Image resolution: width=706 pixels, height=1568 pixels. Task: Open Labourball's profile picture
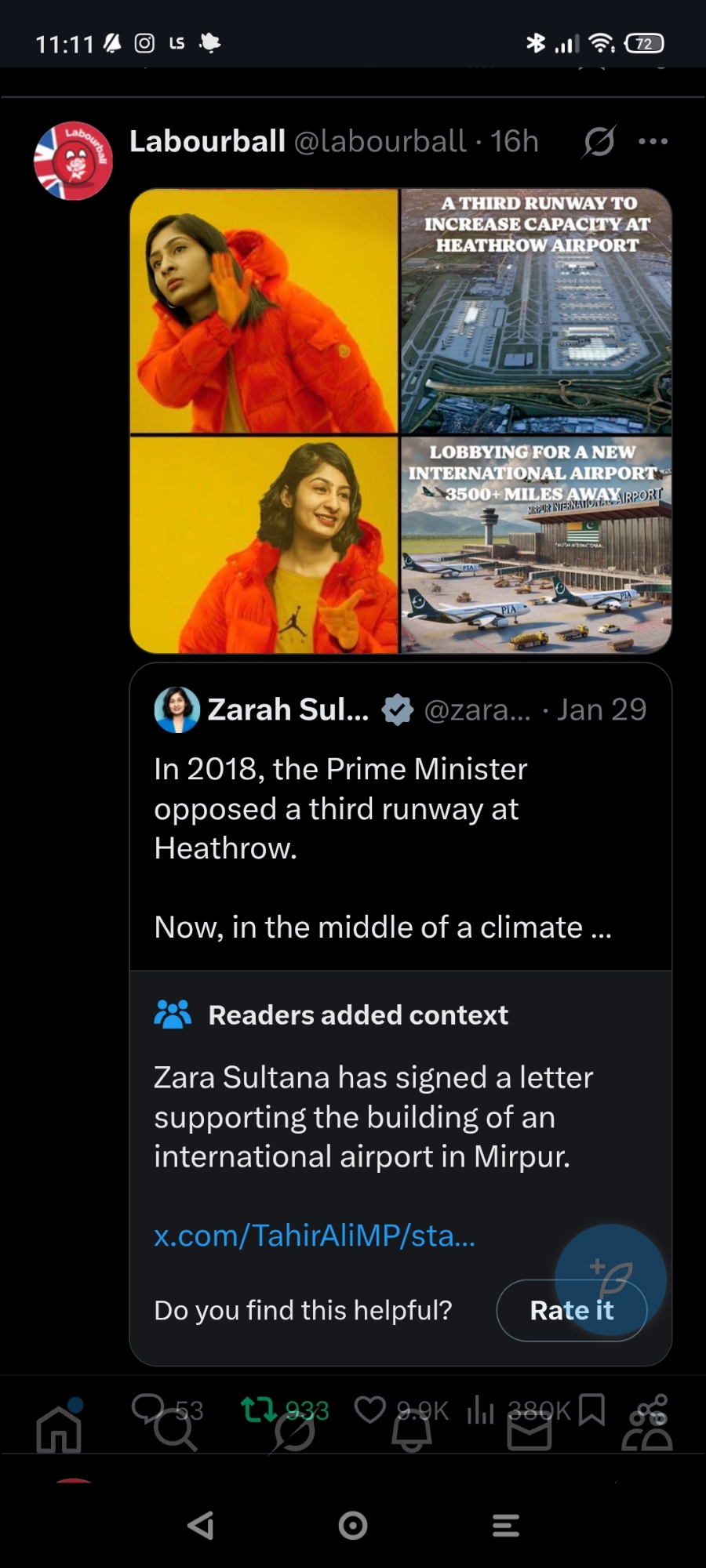coord(73,161)
